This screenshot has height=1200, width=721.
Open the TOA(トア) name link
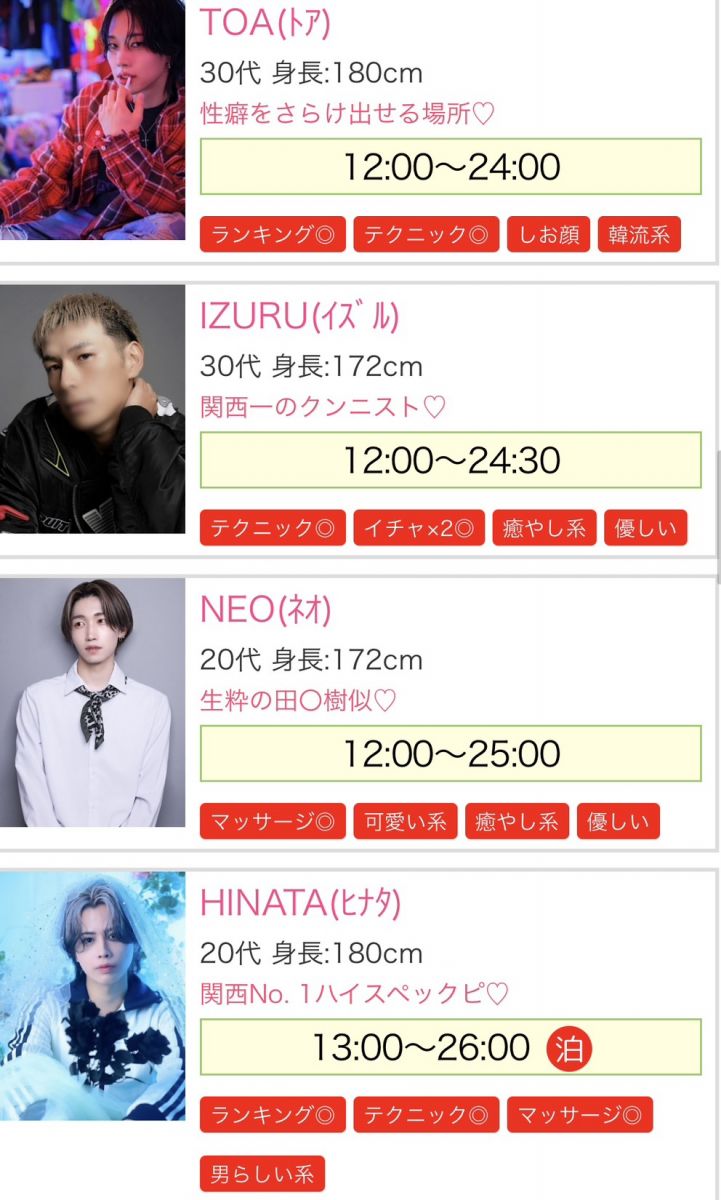[x=265, y=22]
